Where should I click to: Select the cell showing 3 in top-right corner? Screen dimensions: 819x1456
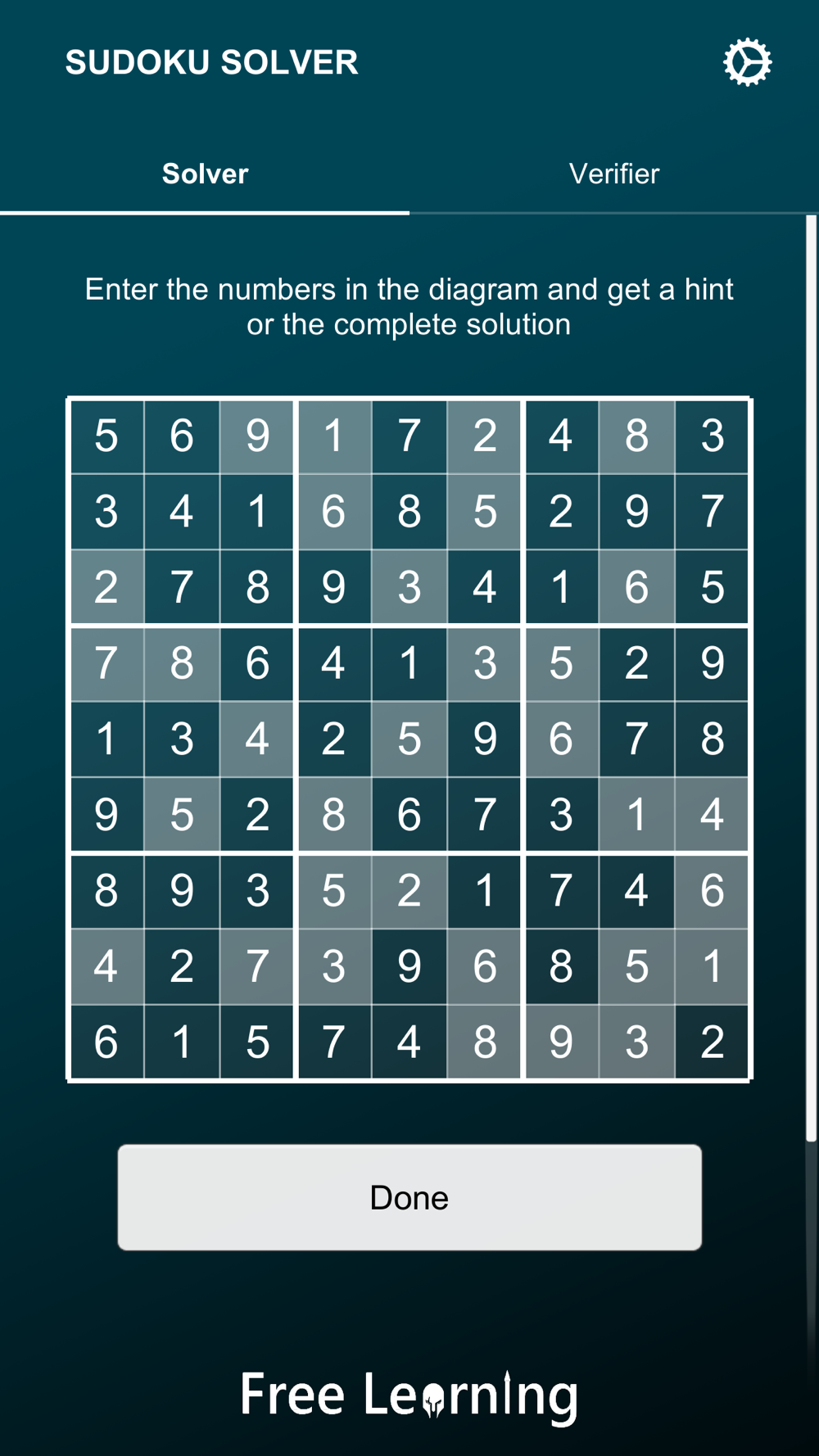tap(712, 437)
